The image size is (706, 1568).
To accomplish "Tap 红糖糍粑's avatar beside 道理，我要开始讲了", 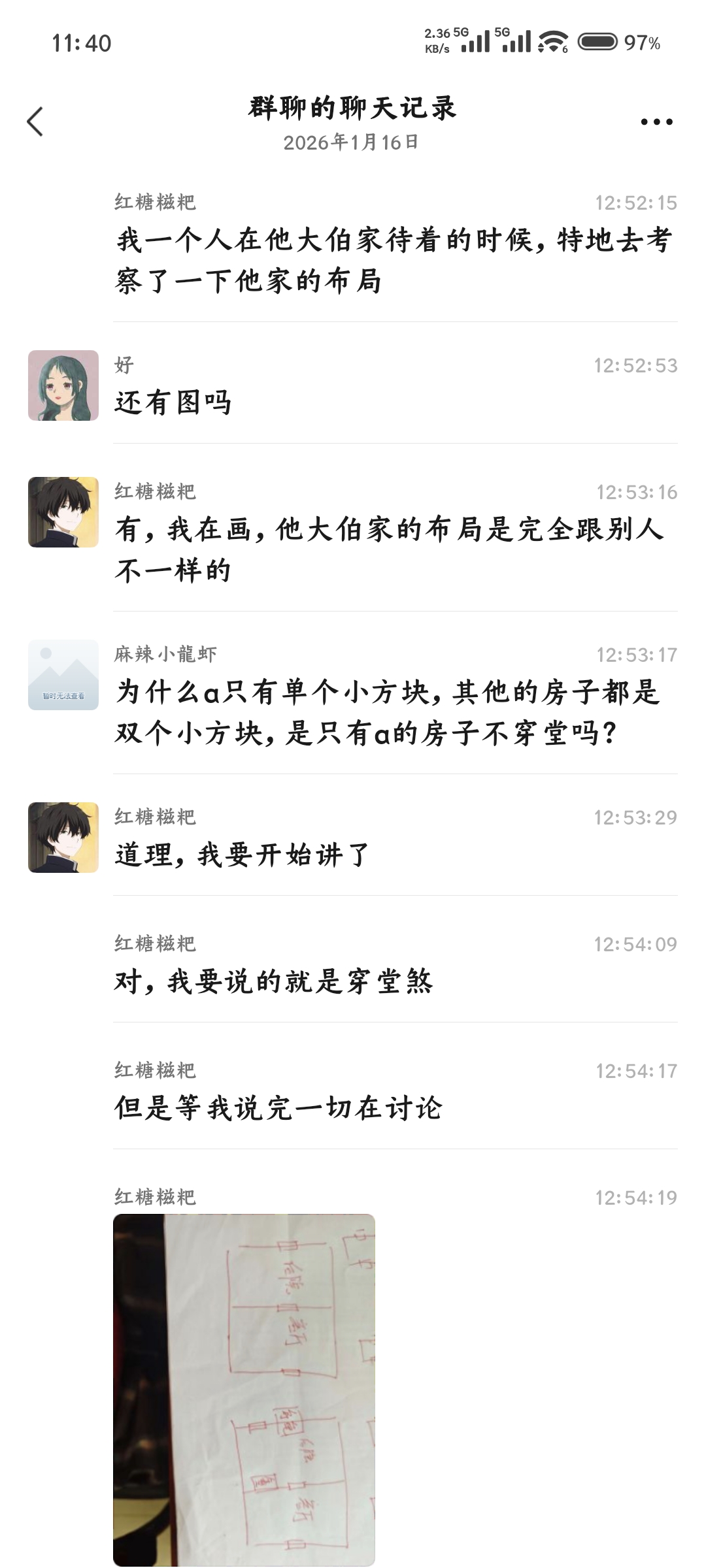I will click(x=63, y=838).
